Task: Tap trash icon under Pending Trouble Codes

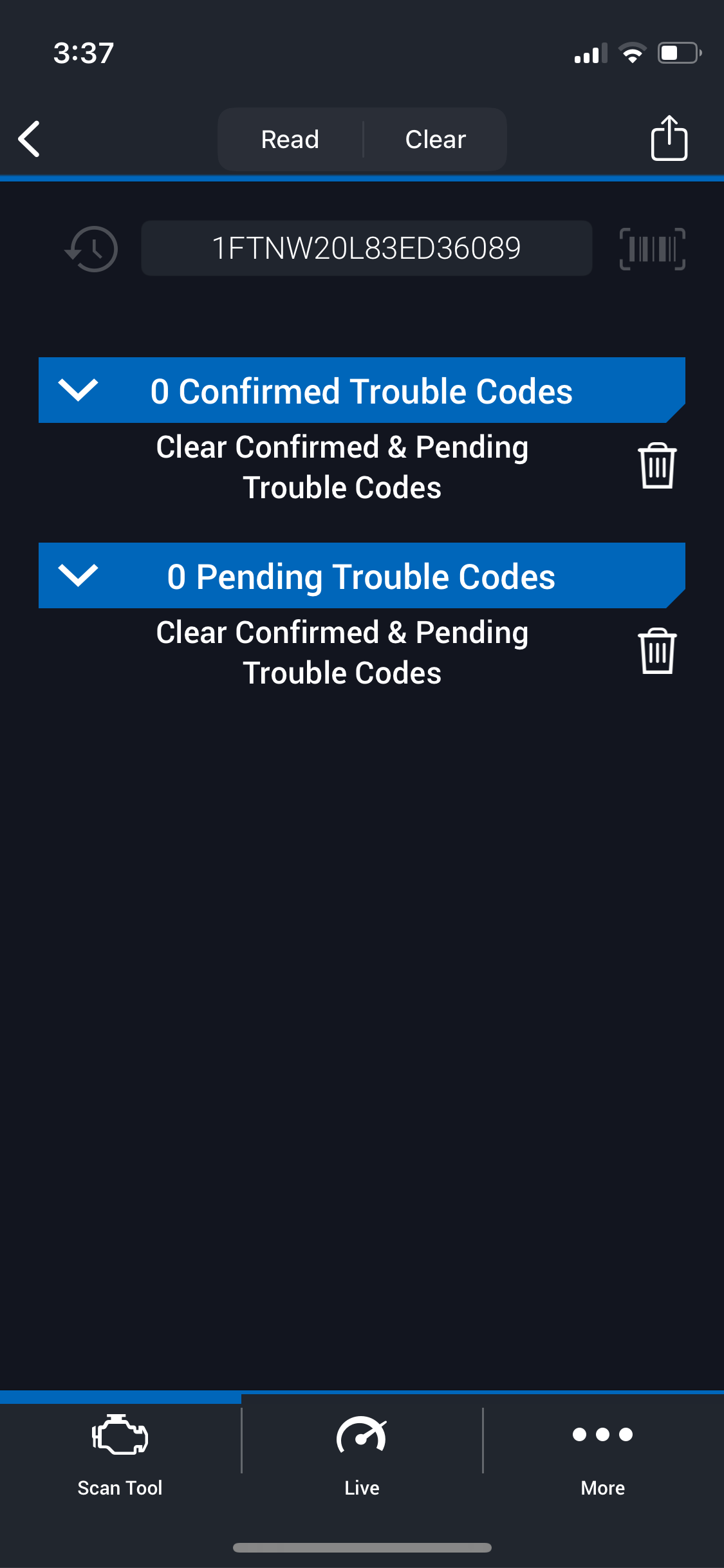Action: (657, 651)
